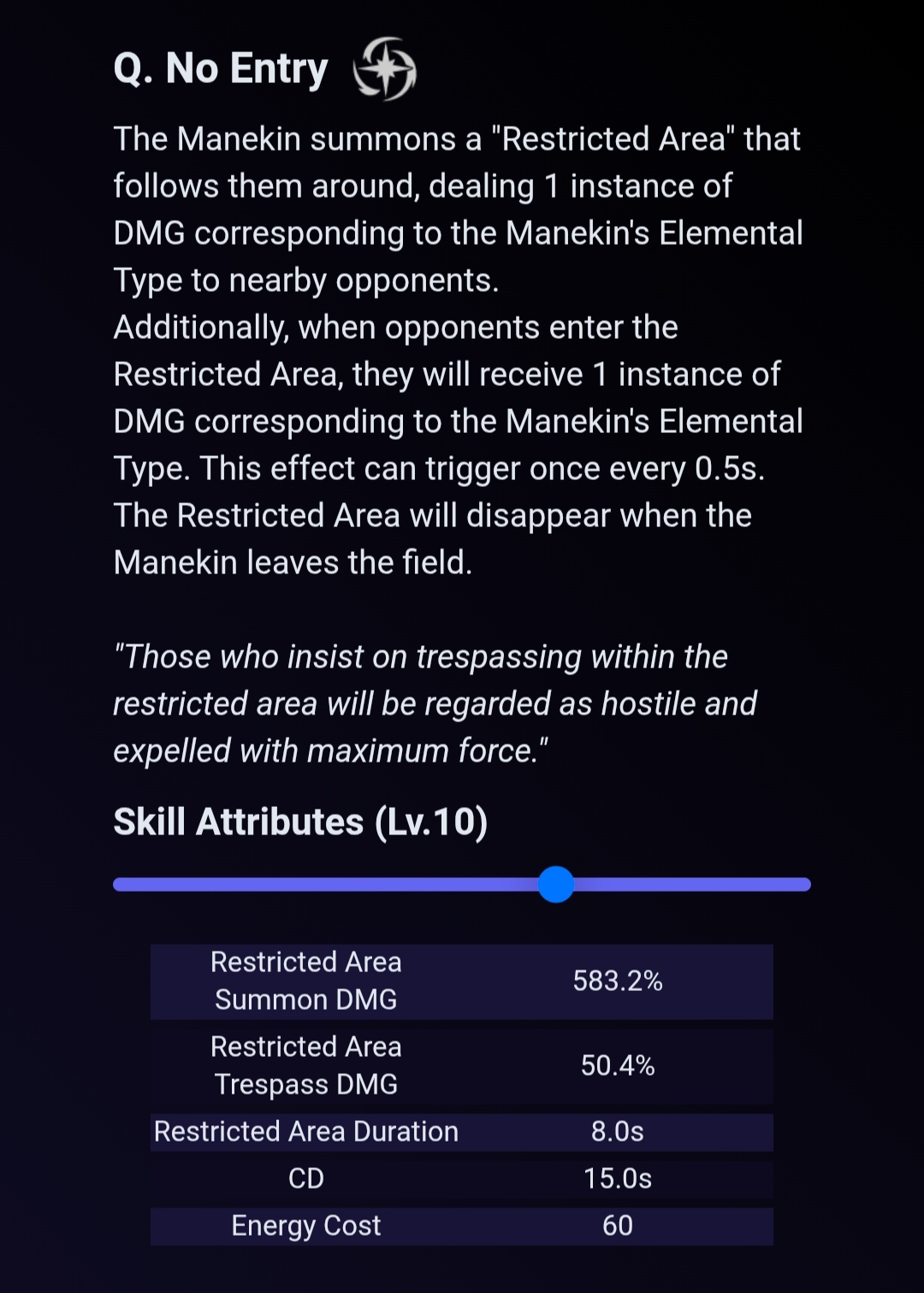Tap the skill level slider handle
This screenshot has height=1293, width=924.
point(556,884)
